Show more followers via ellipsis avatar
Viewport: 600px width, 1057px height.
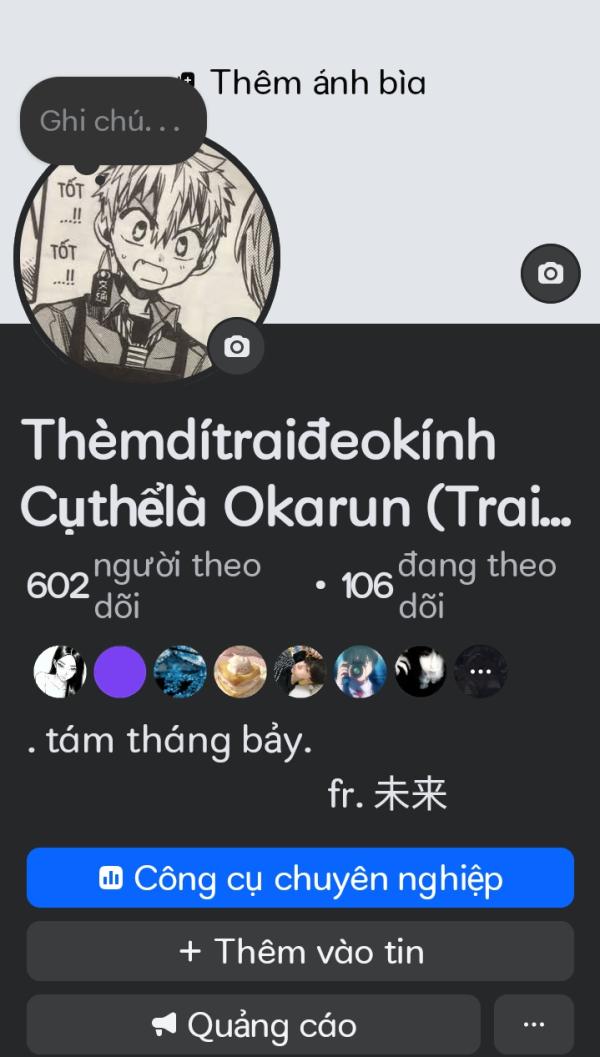click(480, 671)
